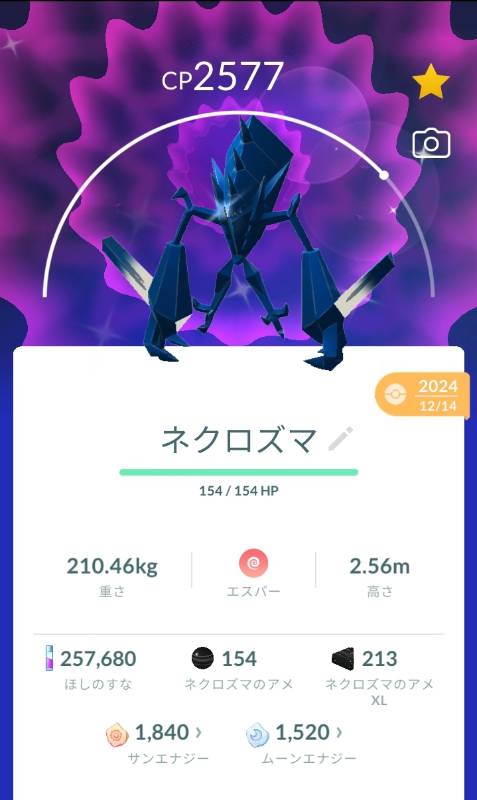Open the AR camera icon

pyautogui.click(x=431, y=143)
